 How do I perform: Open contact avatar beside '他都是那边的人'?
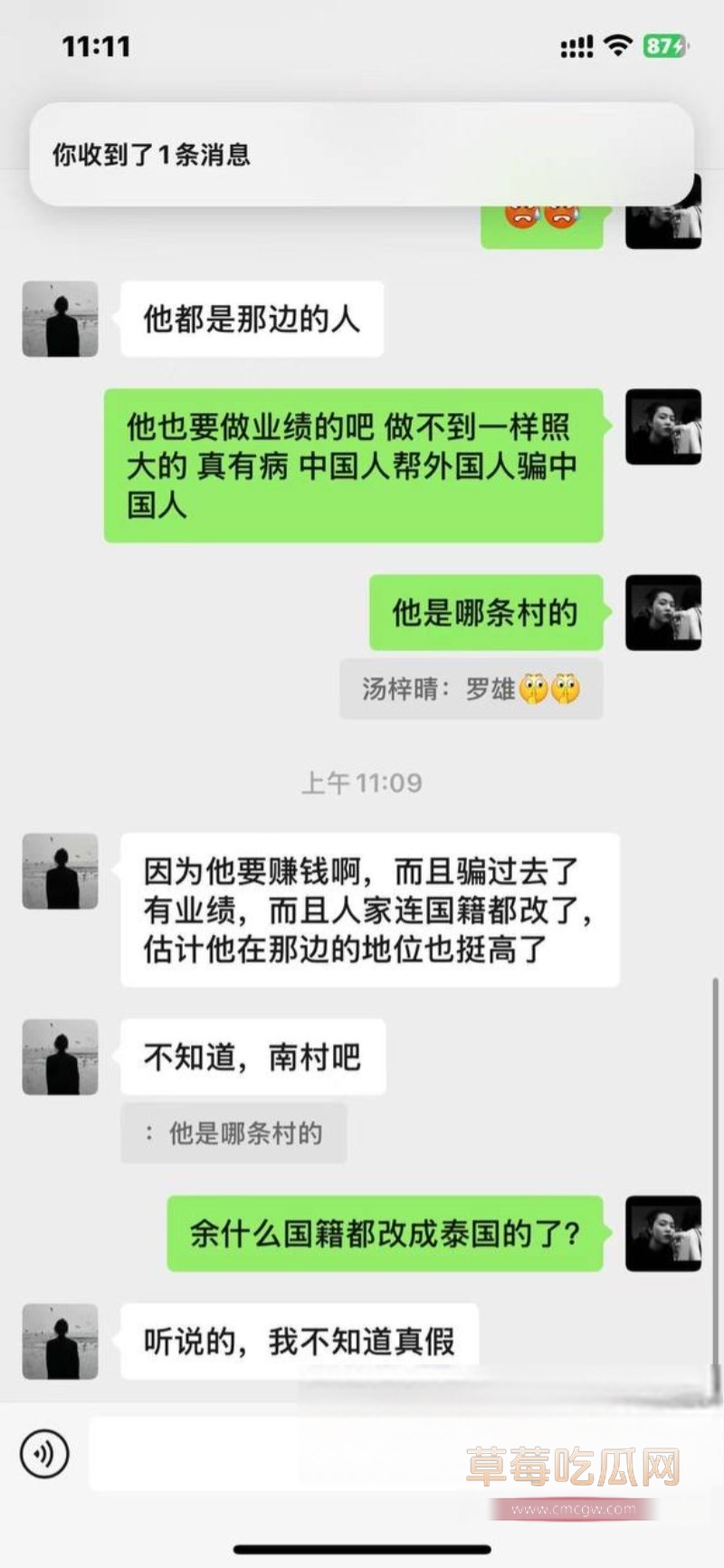[x=60, y=319]
